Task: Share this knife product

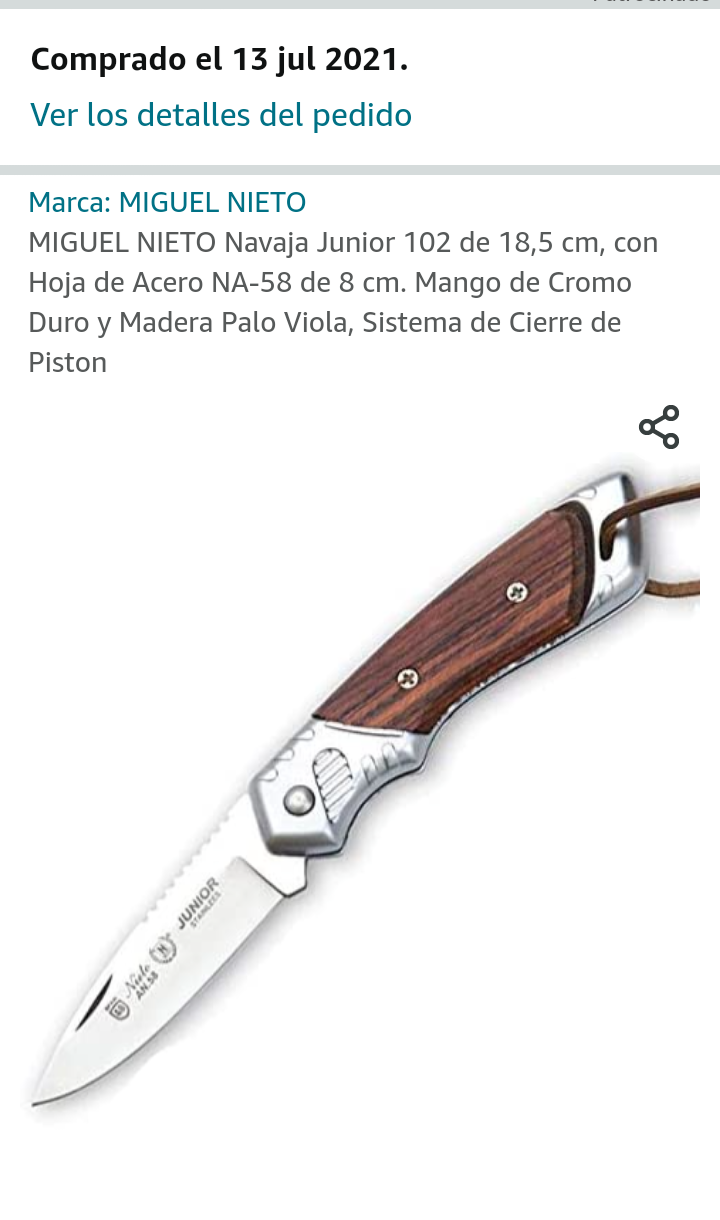Action: tap(659, 427)
